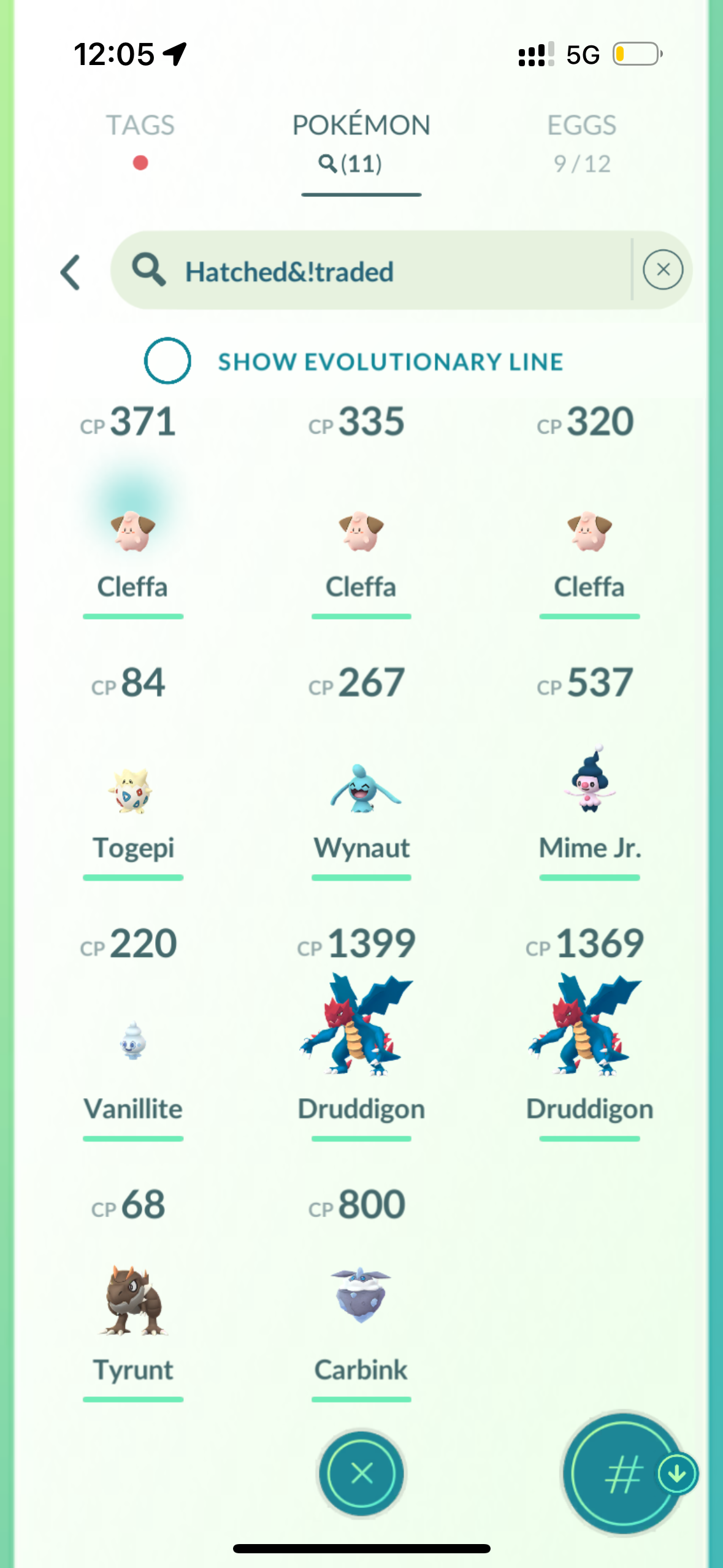Go back from the search view

pyautogui.click(x=71, y=272)
